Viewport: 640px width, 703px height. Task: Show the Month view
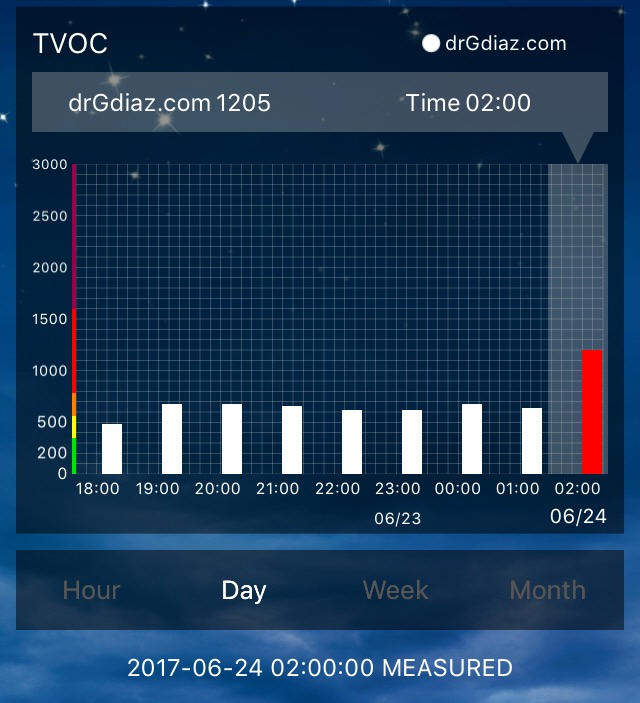pos(548,590)
